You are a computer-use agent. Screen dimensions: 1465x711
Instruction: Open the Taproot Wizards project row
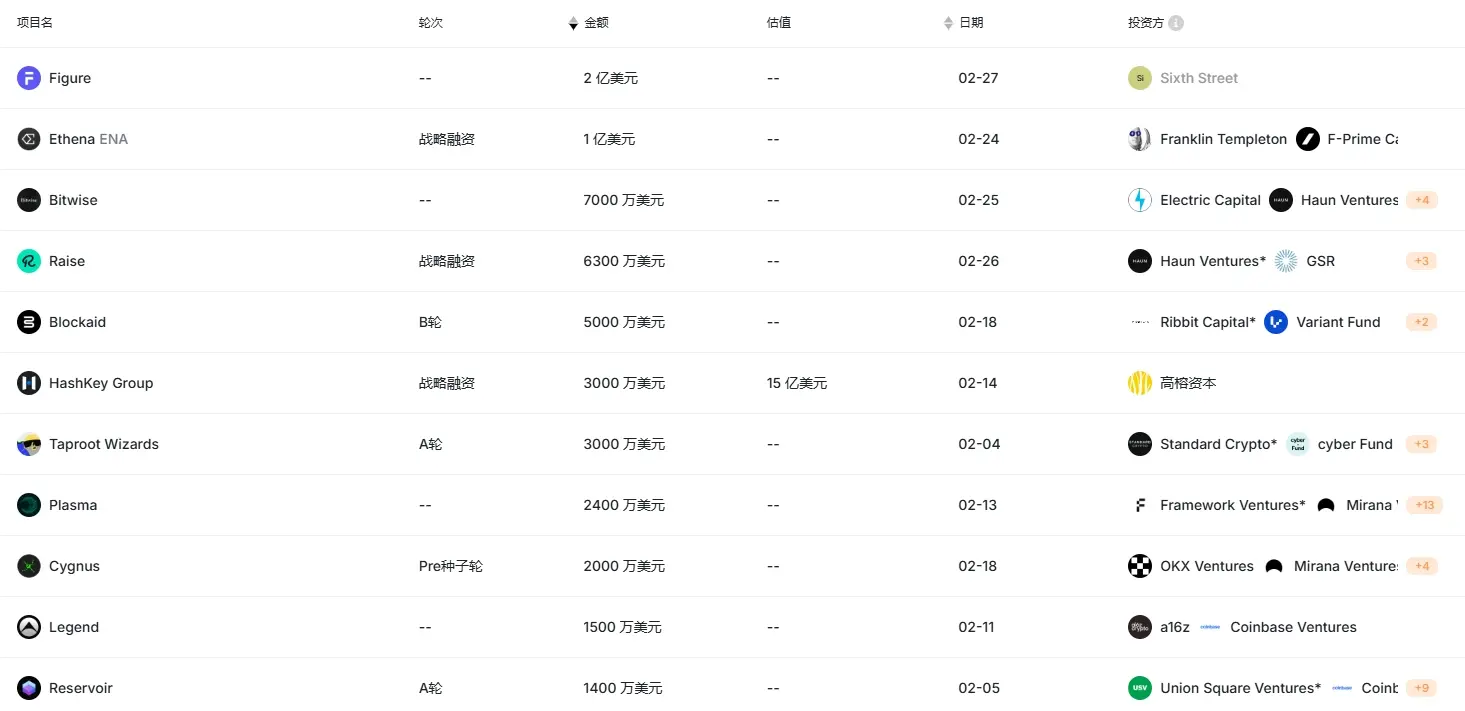tap(103, 444)
